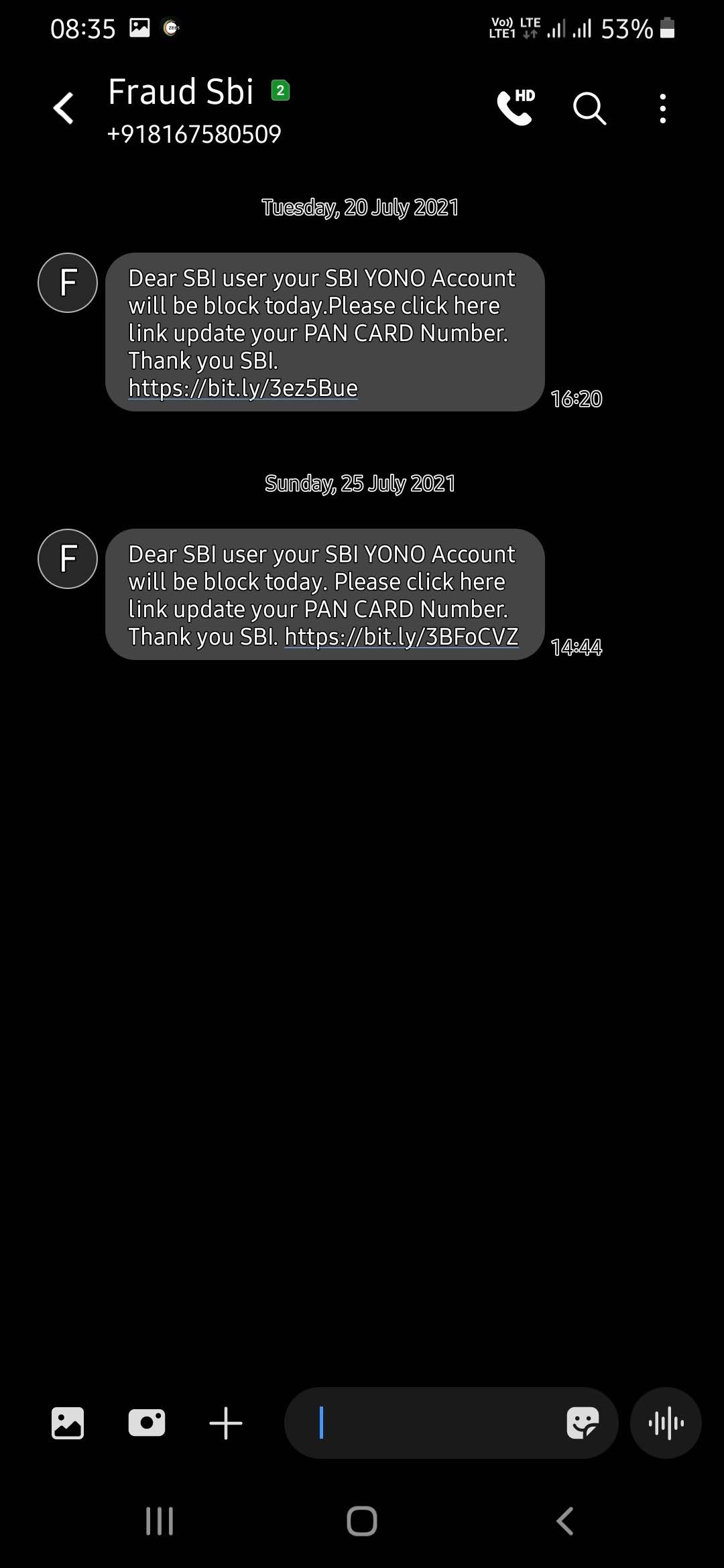The image size is (724, 1568).
Task: Focus the message text field
Action: tap(429, 1423)
